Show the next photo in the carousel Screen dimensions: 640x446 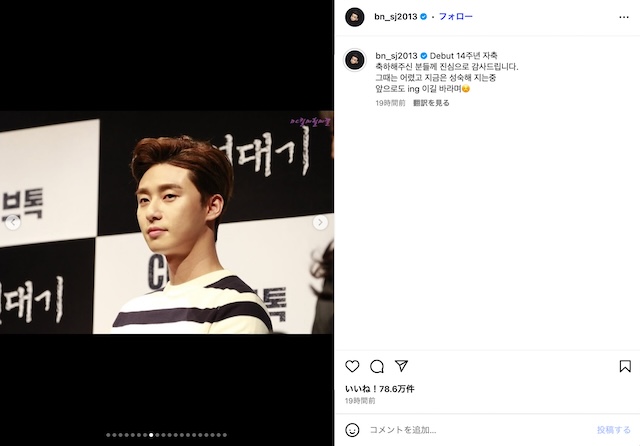321,222
